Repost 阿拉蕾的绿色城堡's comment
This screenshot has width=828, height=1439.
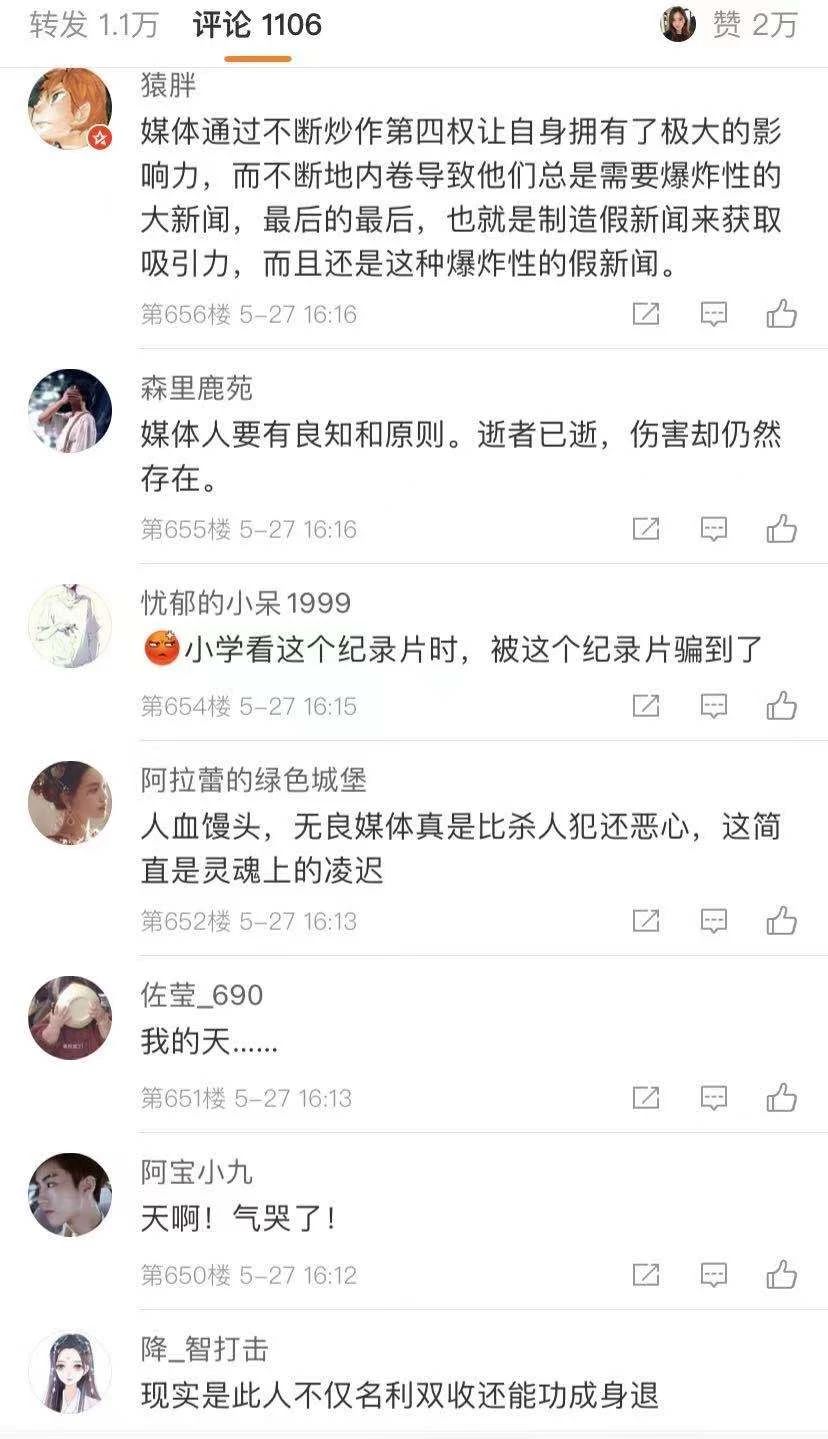pos(646,921)
